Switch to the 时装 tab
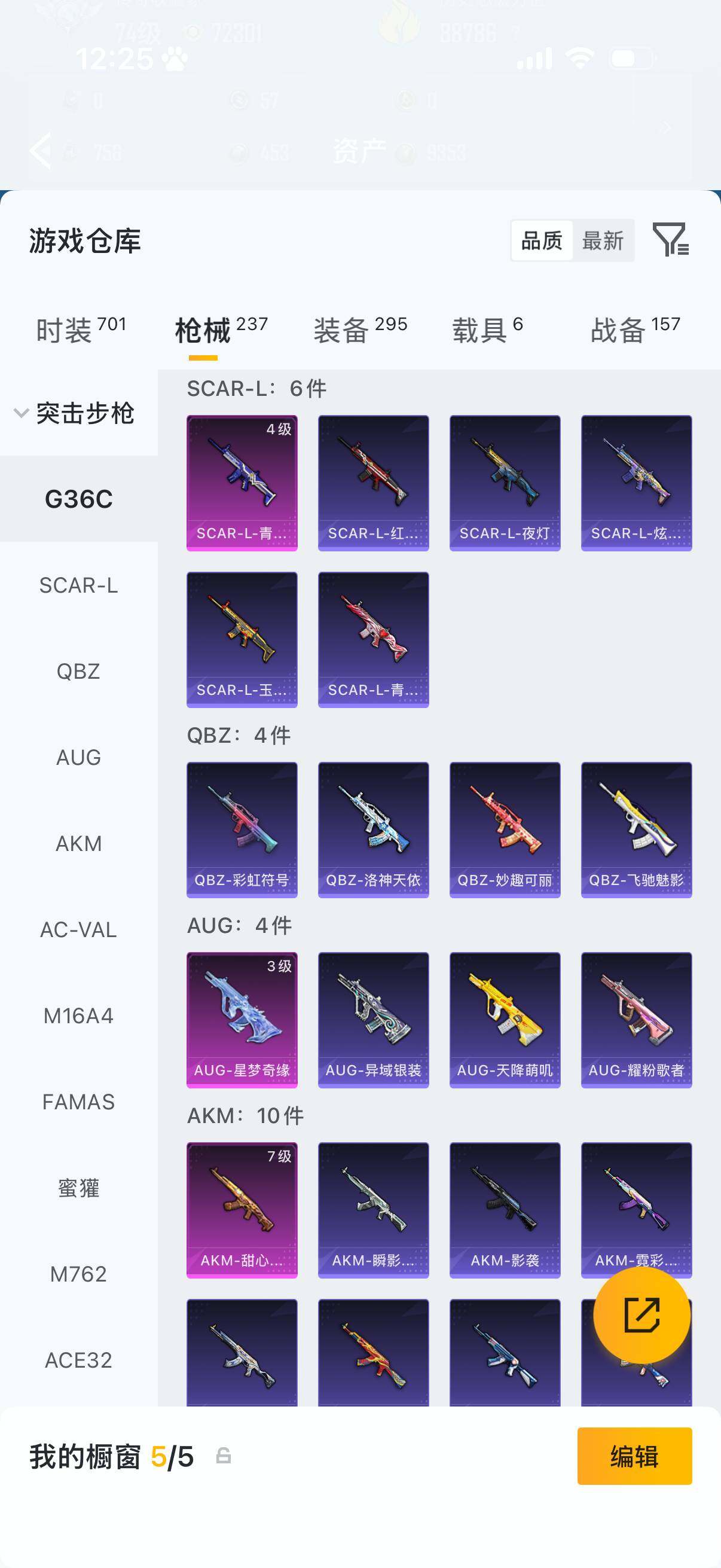This screenshot has height=1568, width=721. click(x=81, y=330)
